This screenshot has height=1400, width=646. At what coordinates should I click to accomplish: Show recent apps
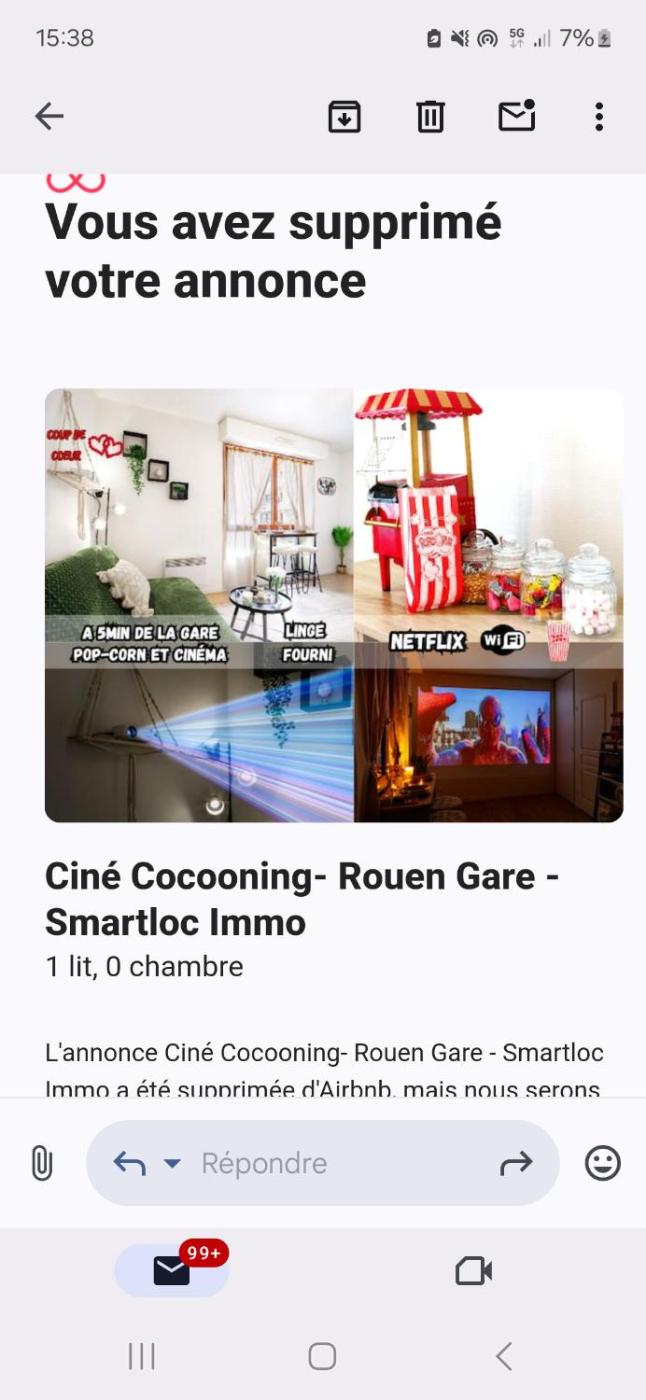(142, 1356)
